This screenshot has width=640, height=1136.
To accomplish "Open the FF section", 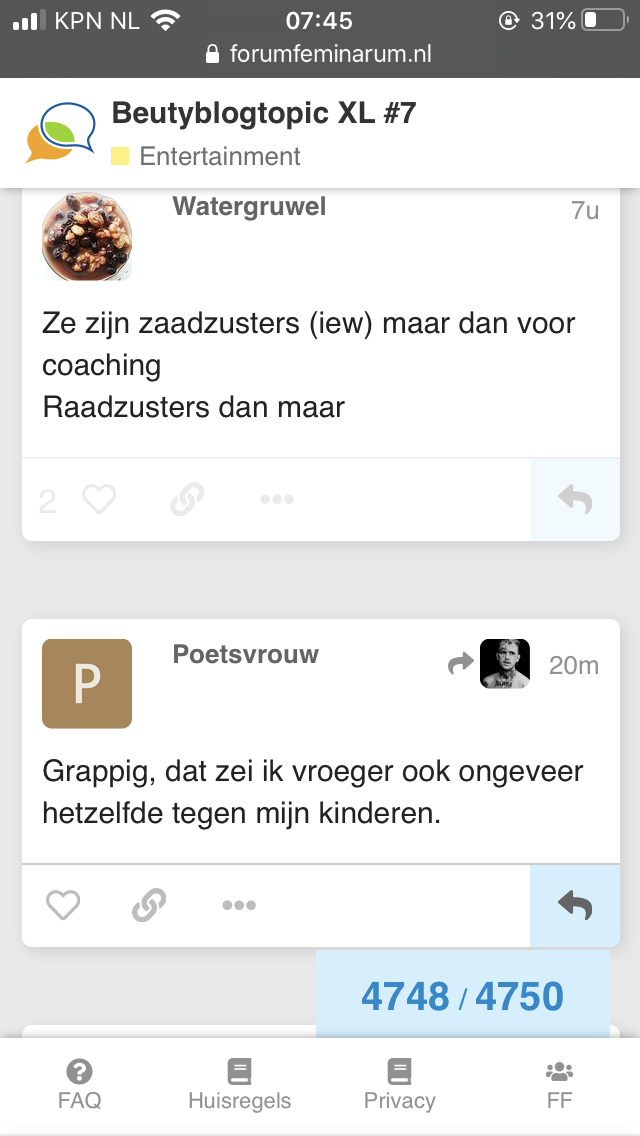I will (x=560, y=1085).
